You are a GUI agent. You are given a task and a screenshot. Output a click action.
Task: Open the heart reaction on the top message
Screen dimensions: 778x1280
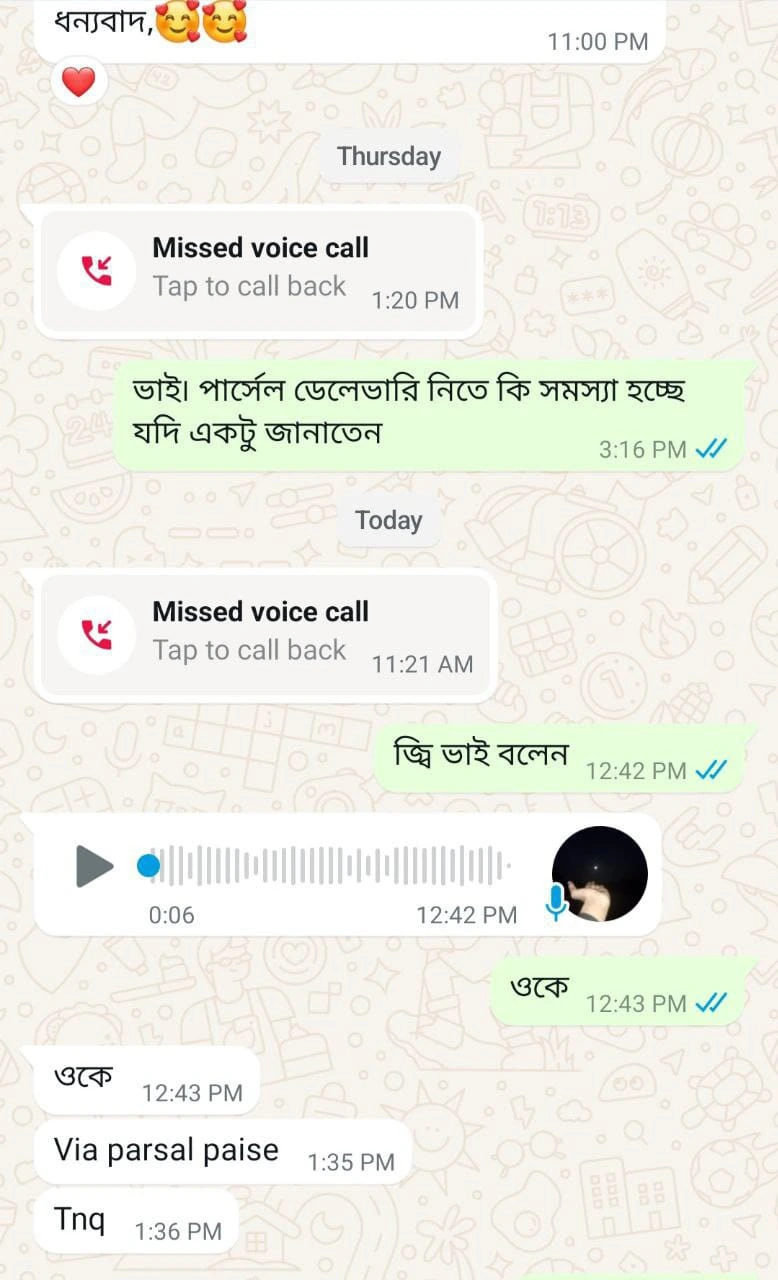click(78, 82)
